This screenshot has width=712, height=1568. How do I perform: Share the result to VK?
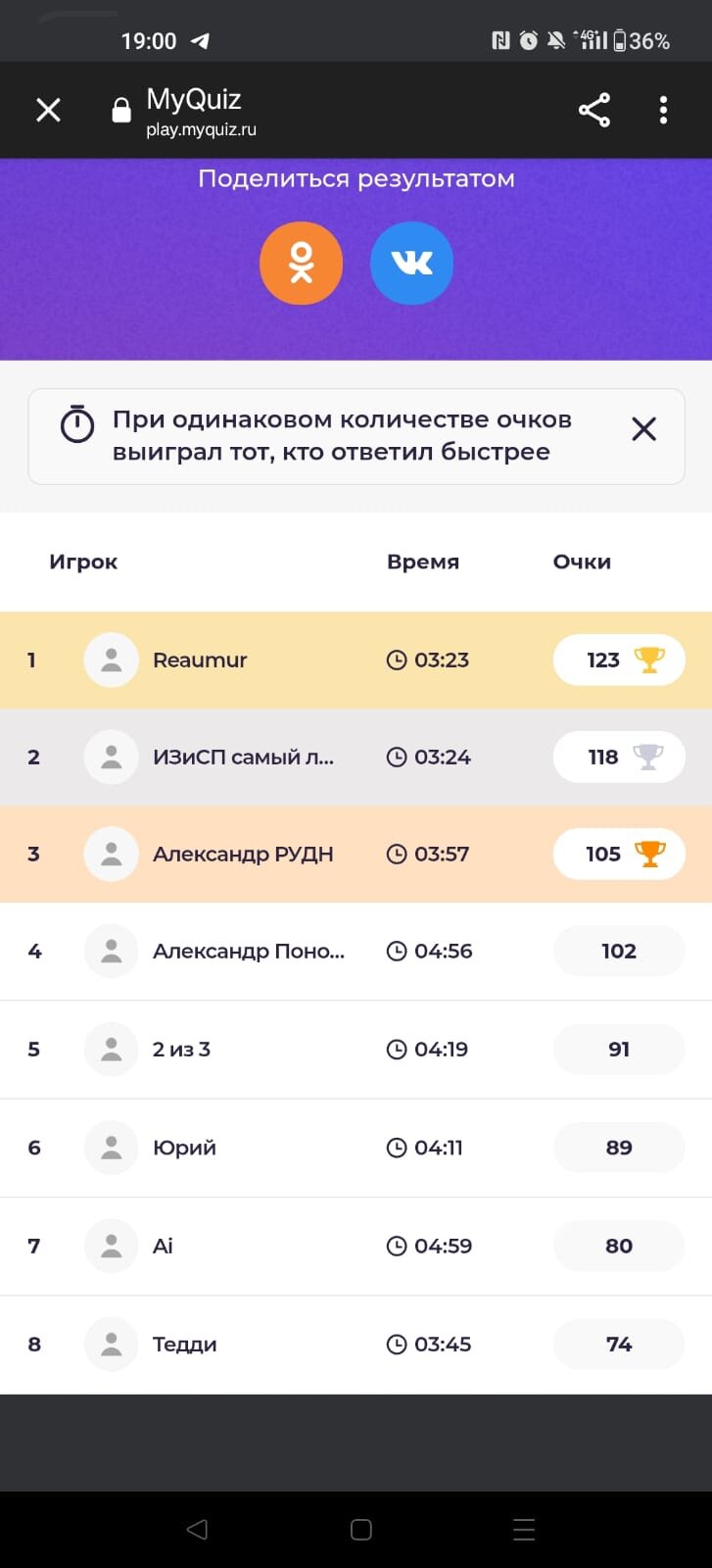pos(411,263)
